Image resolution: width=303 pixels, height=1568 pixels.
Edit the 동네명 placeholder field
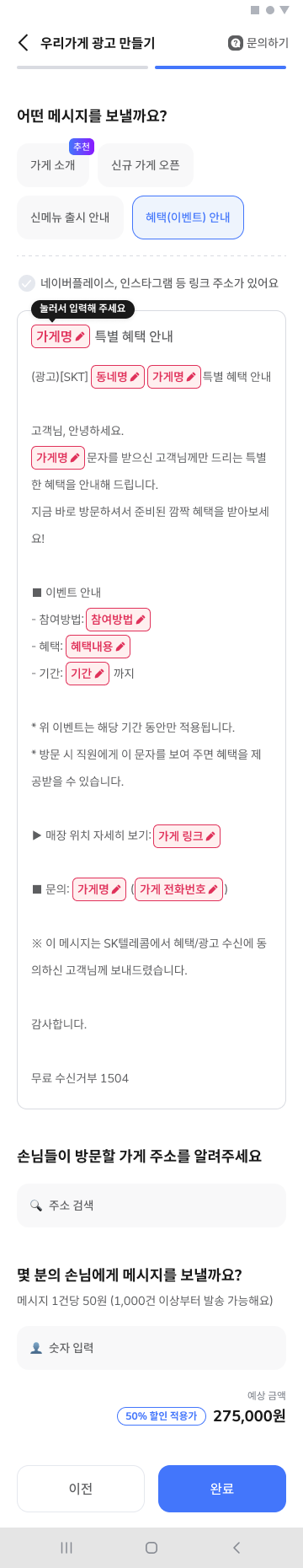click(x=118, y=377)
